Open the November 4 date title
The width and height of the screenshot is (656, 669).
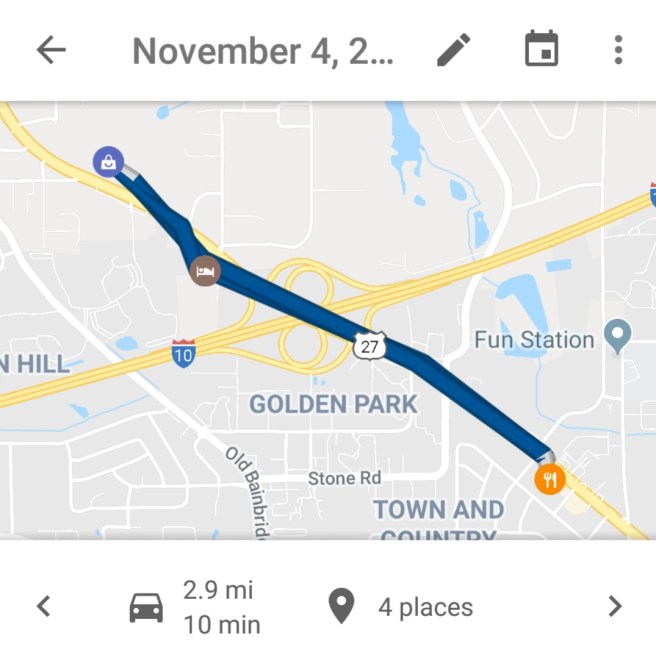(263, 51)
